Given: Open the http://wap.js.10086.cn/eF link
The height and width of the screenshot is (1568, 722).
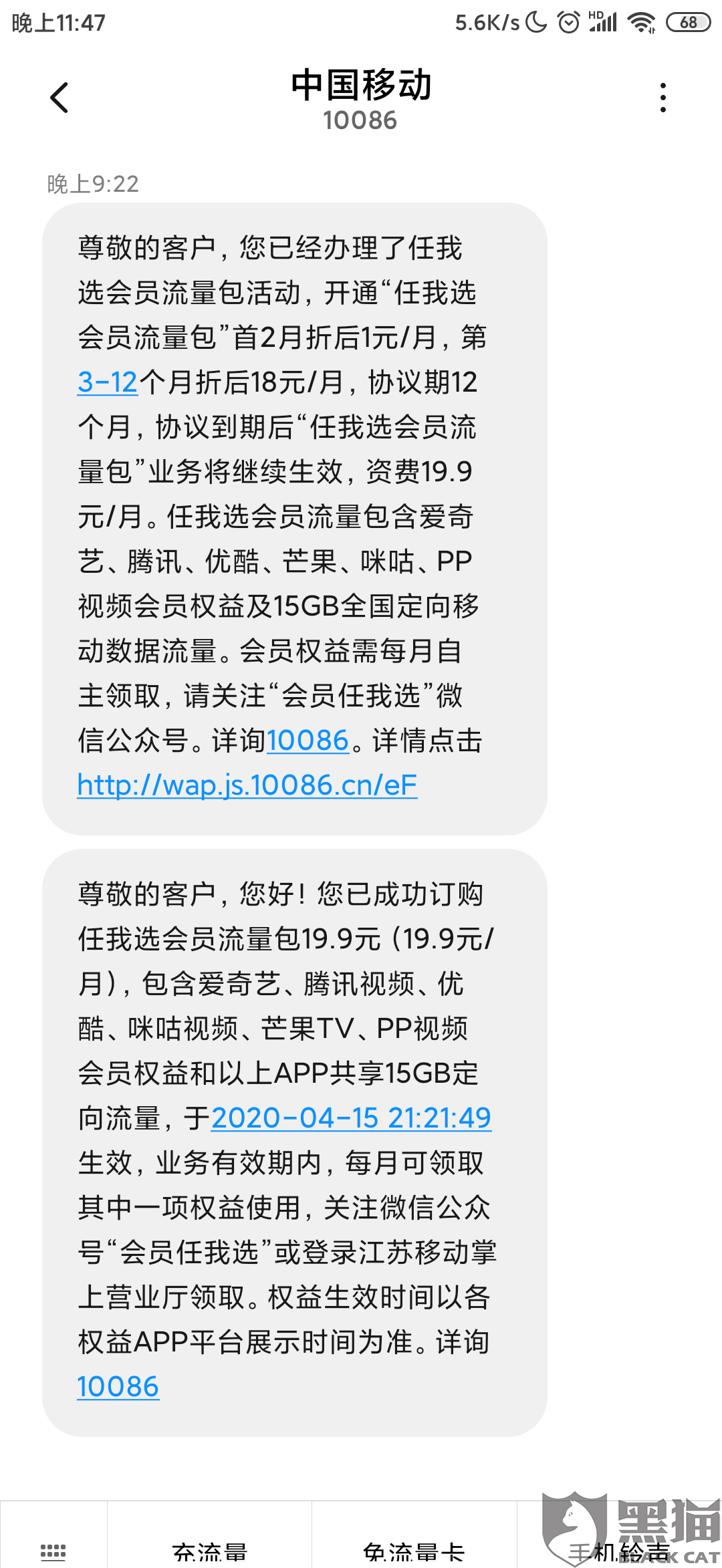Looking at the screenshot, I should (247, 785).
